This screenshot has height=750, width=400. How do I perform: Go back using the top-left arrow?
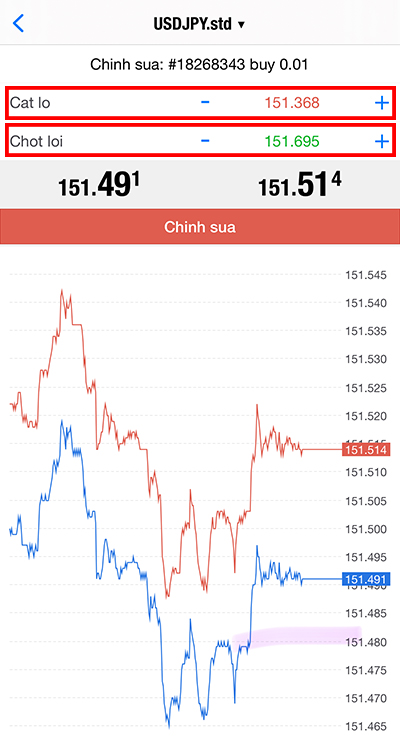pos(18,23)
